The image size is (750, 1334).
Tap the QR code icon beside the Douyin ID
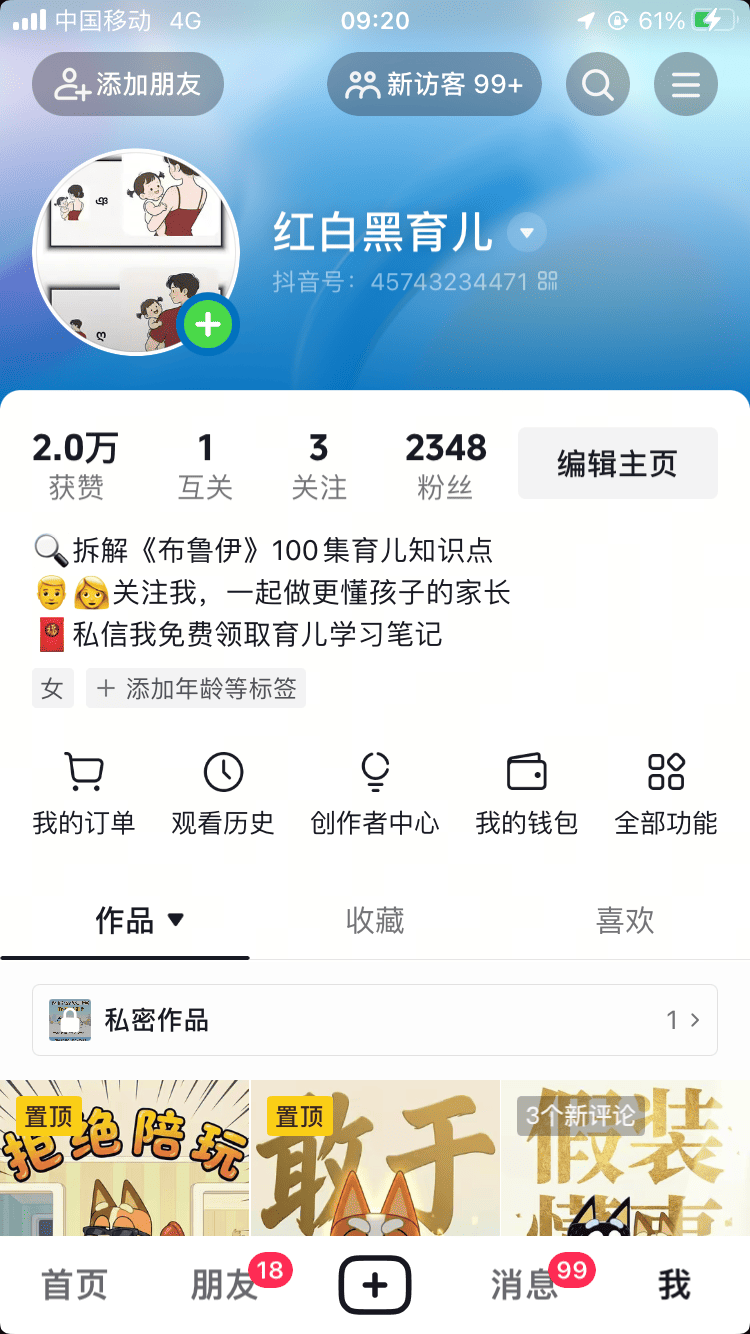[549, 283]
